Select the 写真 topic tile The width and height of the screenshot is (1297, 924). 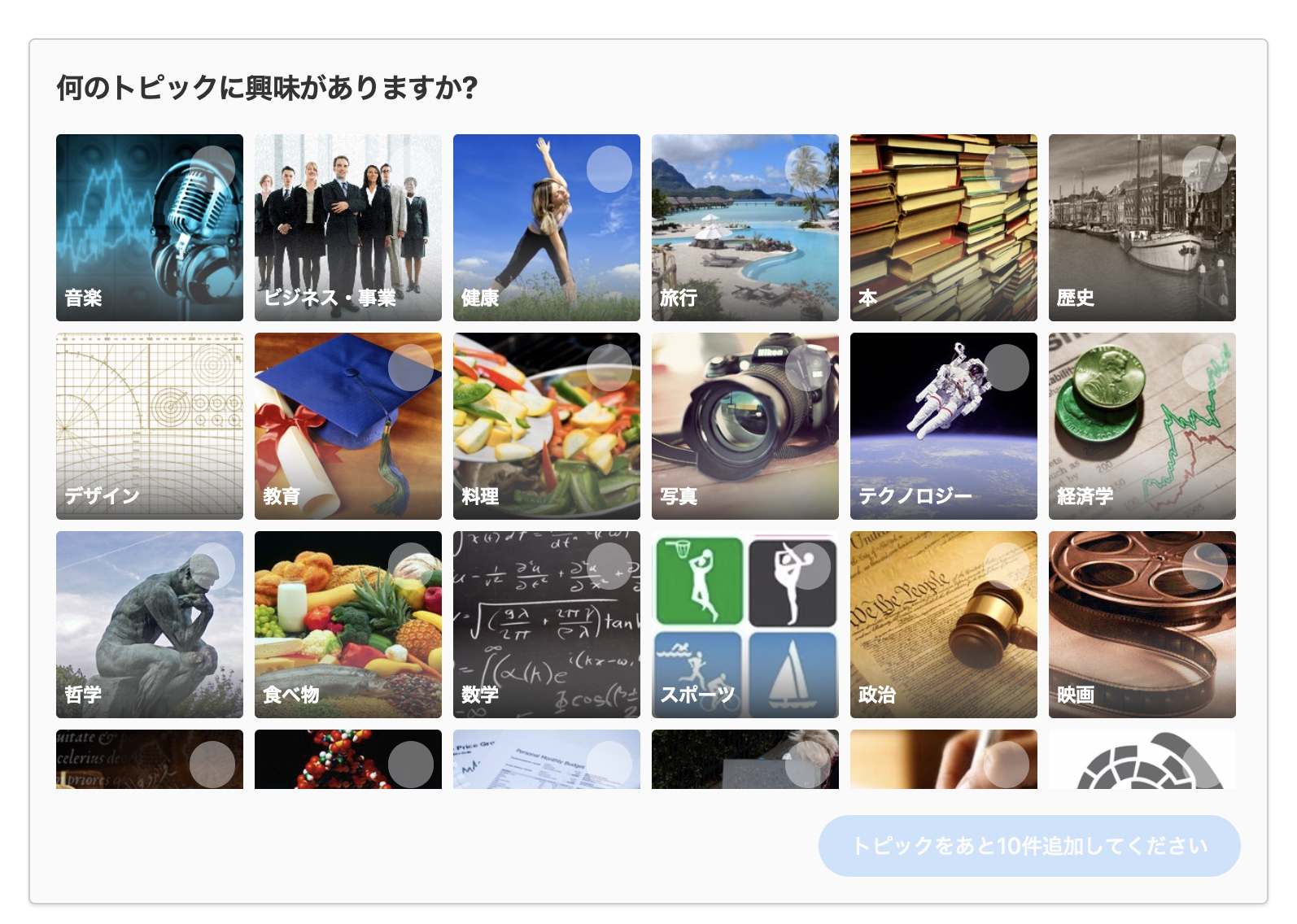745,426
